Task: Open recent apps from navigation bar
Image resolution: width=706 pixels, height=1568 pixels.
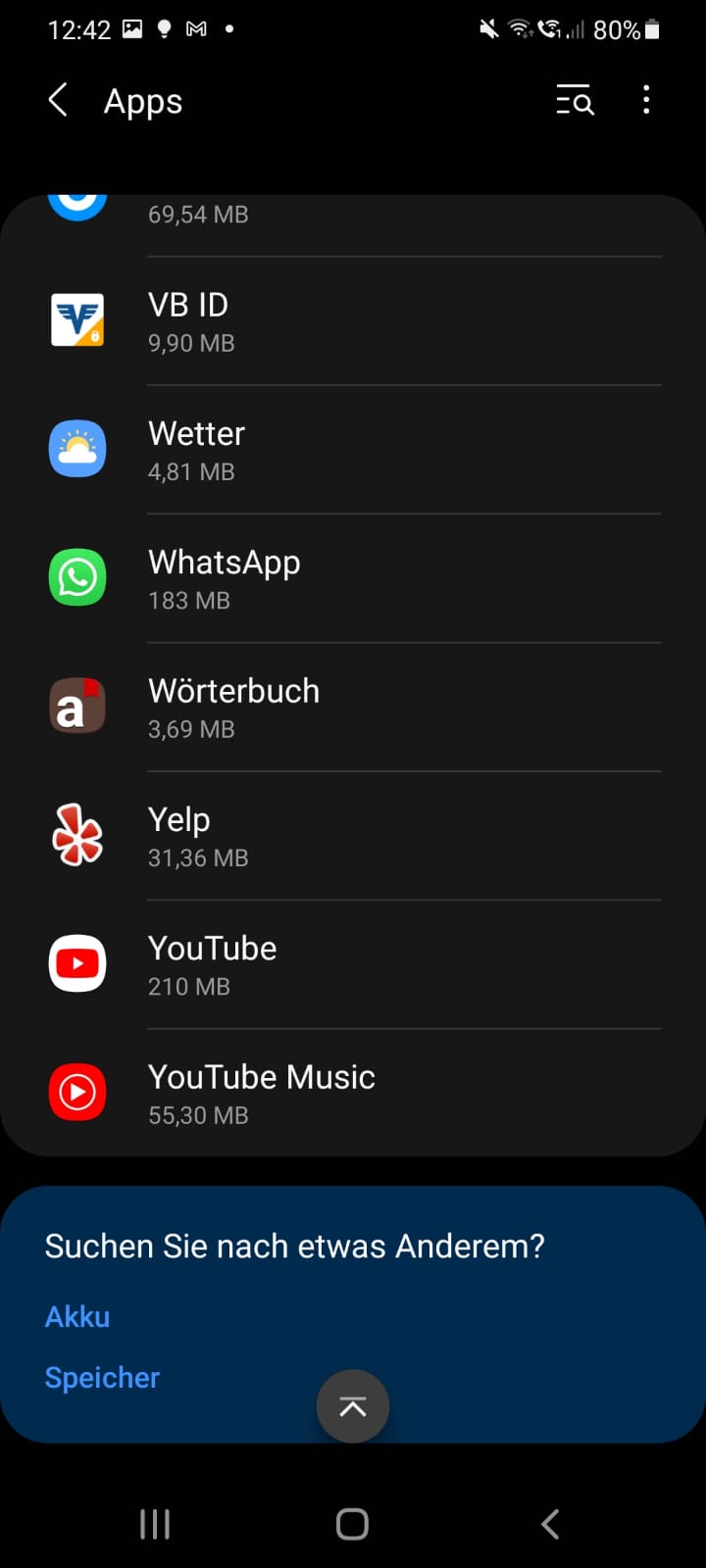Action: [155, 1524]
